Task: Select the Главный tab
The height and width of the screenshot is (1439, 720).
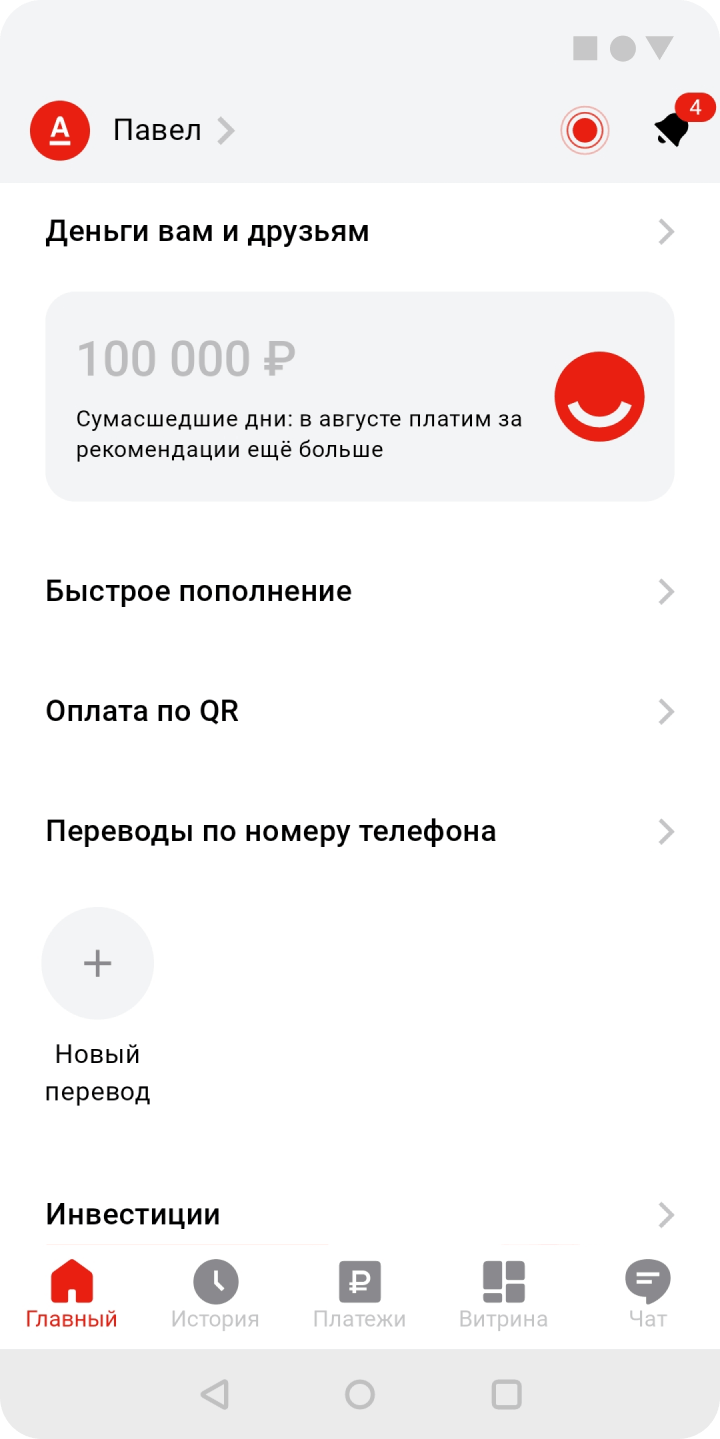Action: (72, 1295)
